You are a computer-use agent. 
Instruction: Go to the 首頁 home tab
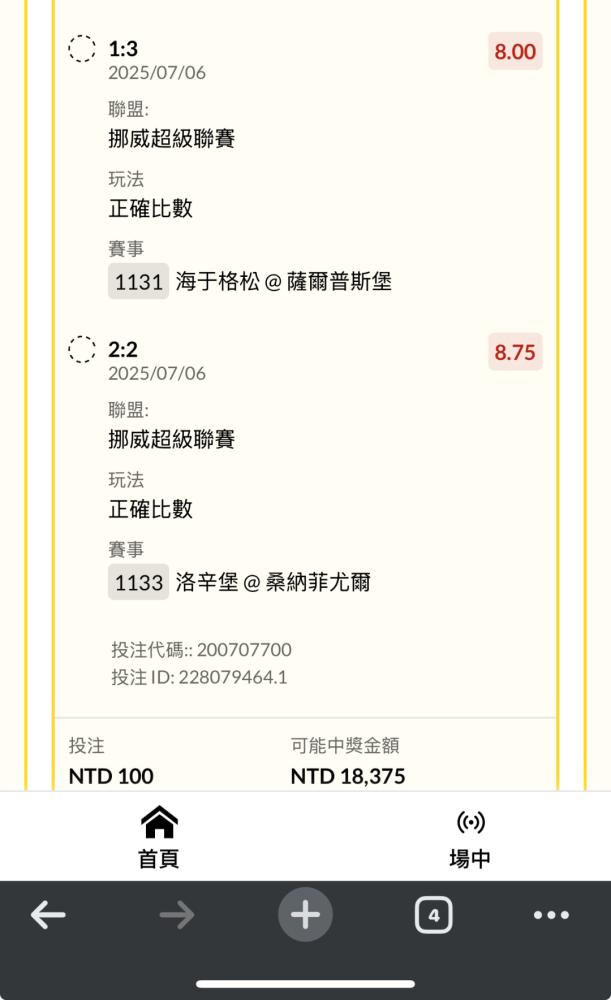click(159, 837)
